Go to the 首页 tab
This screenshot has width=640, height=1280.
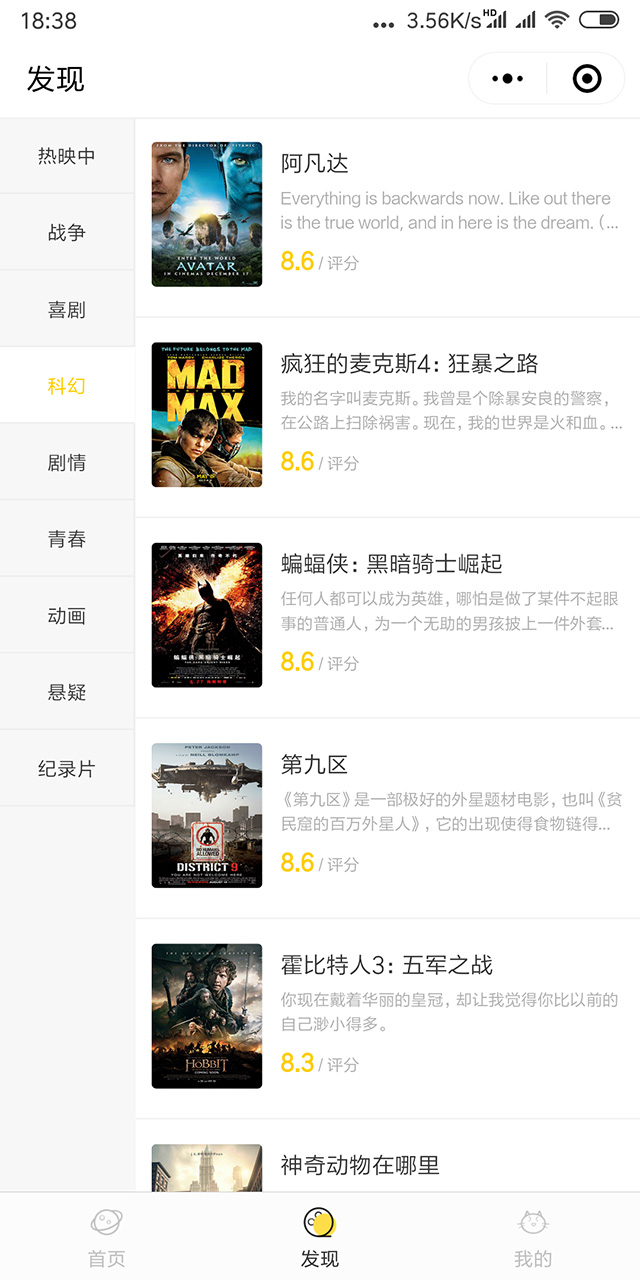click(107, 1237)
